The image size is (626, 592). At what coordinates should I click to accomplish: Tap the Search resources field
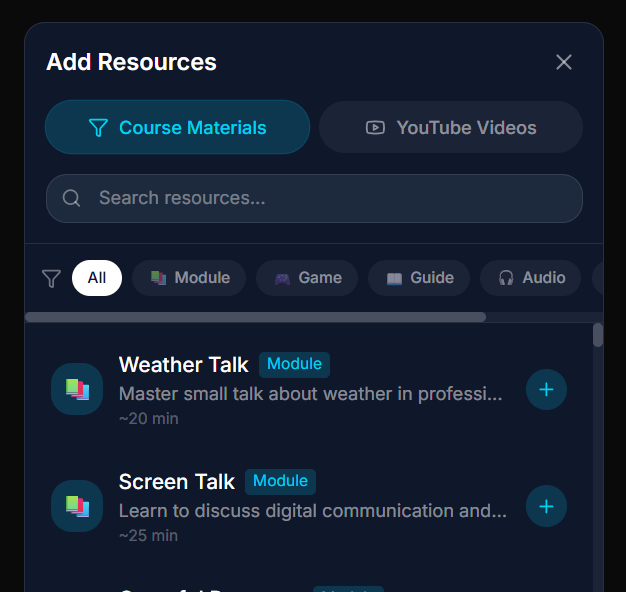tap(314, 198)
